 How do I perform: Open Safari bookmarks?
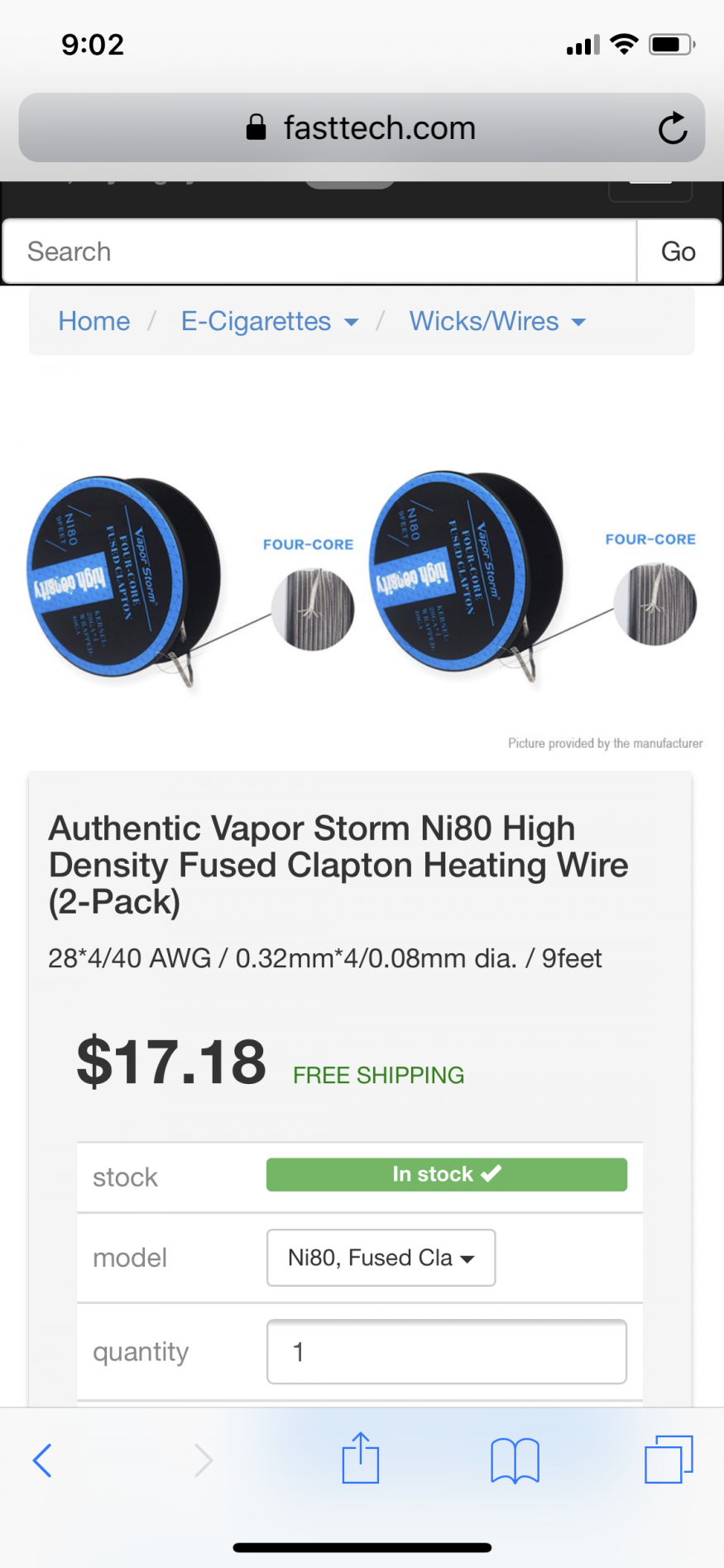point(515,1460)
